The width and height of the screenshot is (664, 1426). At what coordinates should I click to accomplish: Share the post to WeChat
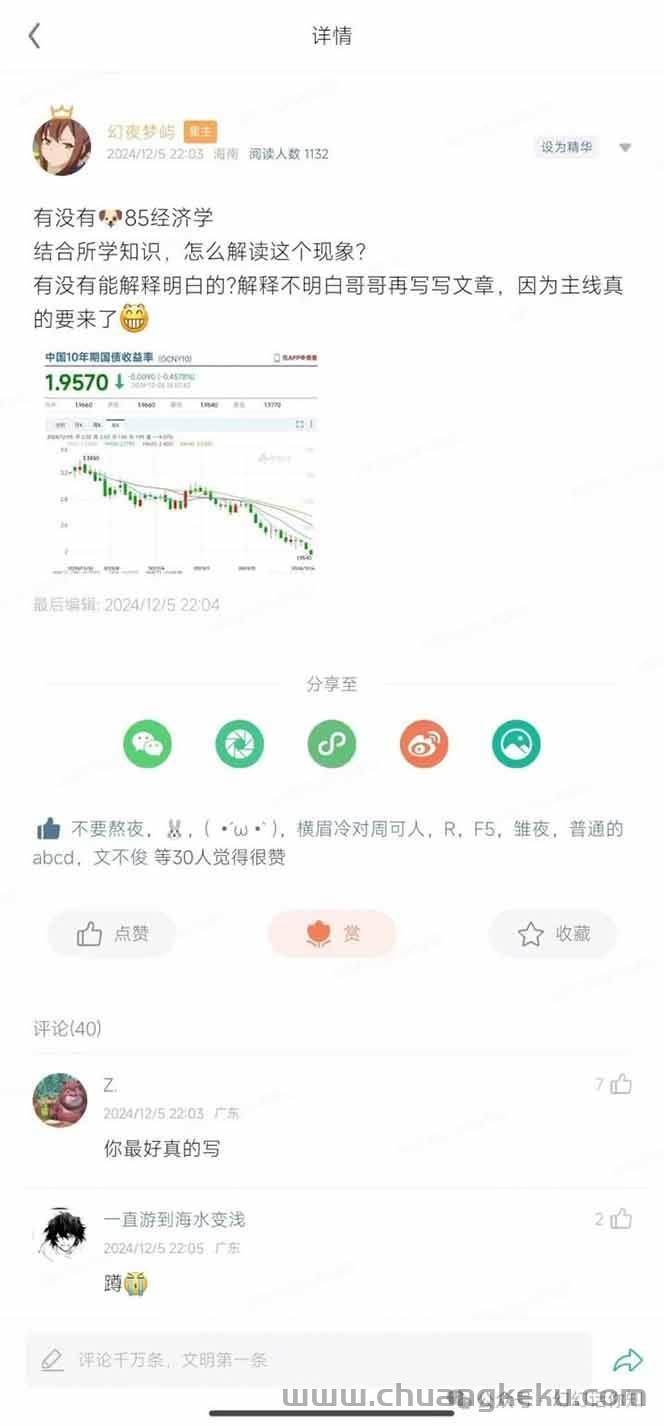[x=148, y=744]
